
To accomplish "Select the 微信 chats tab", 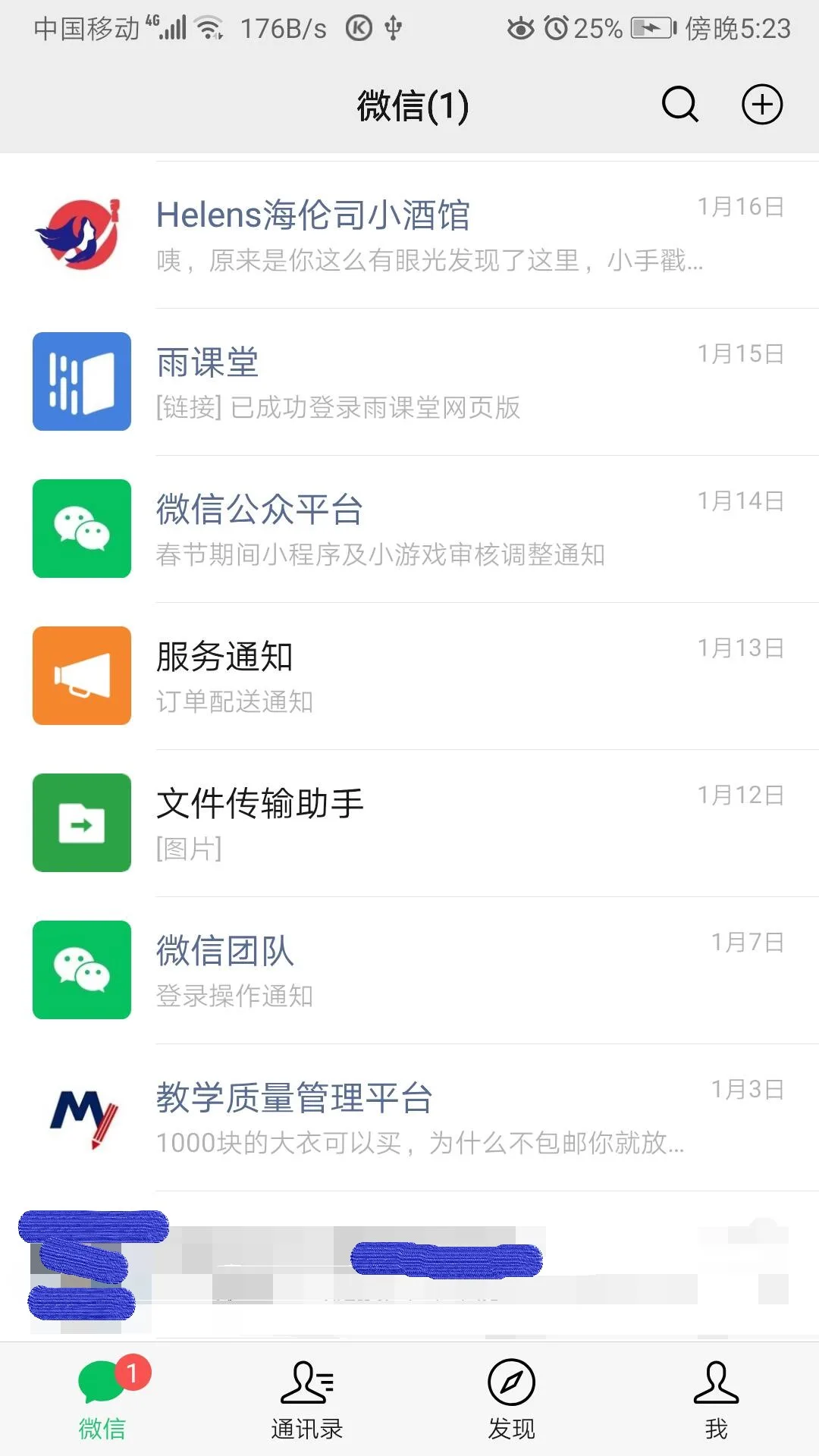I will tap(102, 1400).
